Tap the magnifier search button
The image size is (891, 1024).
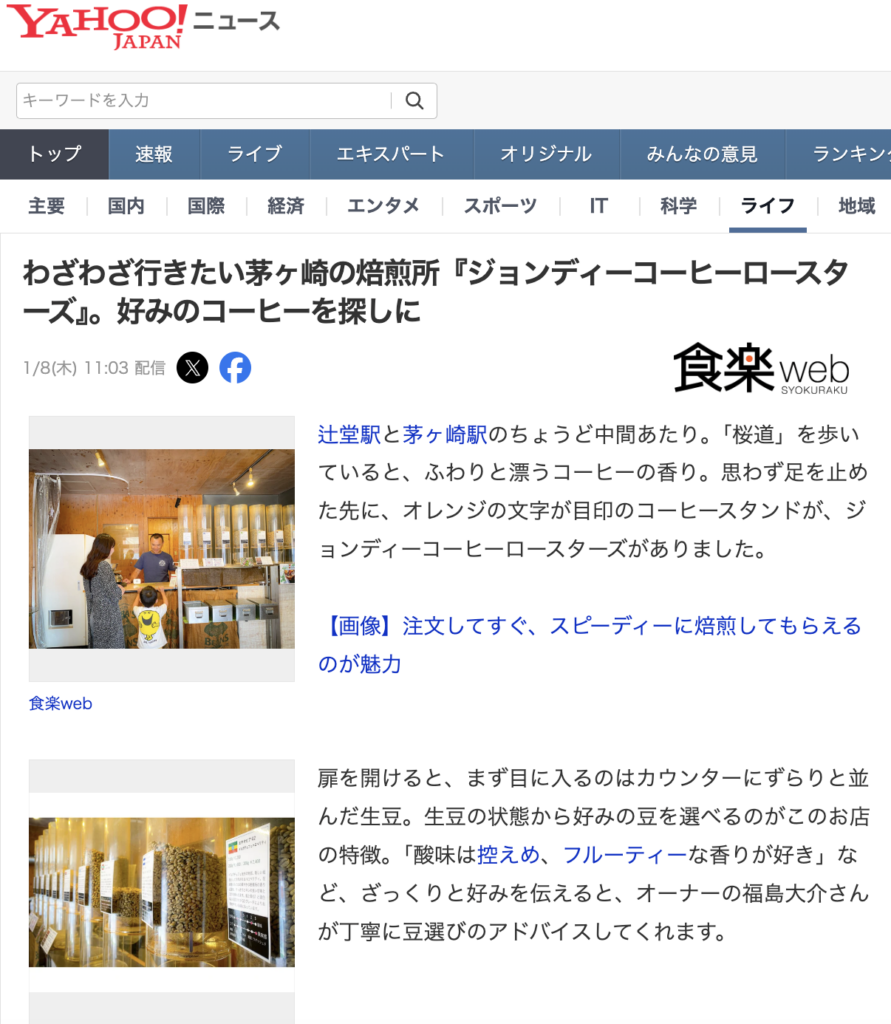coord(414,101)
